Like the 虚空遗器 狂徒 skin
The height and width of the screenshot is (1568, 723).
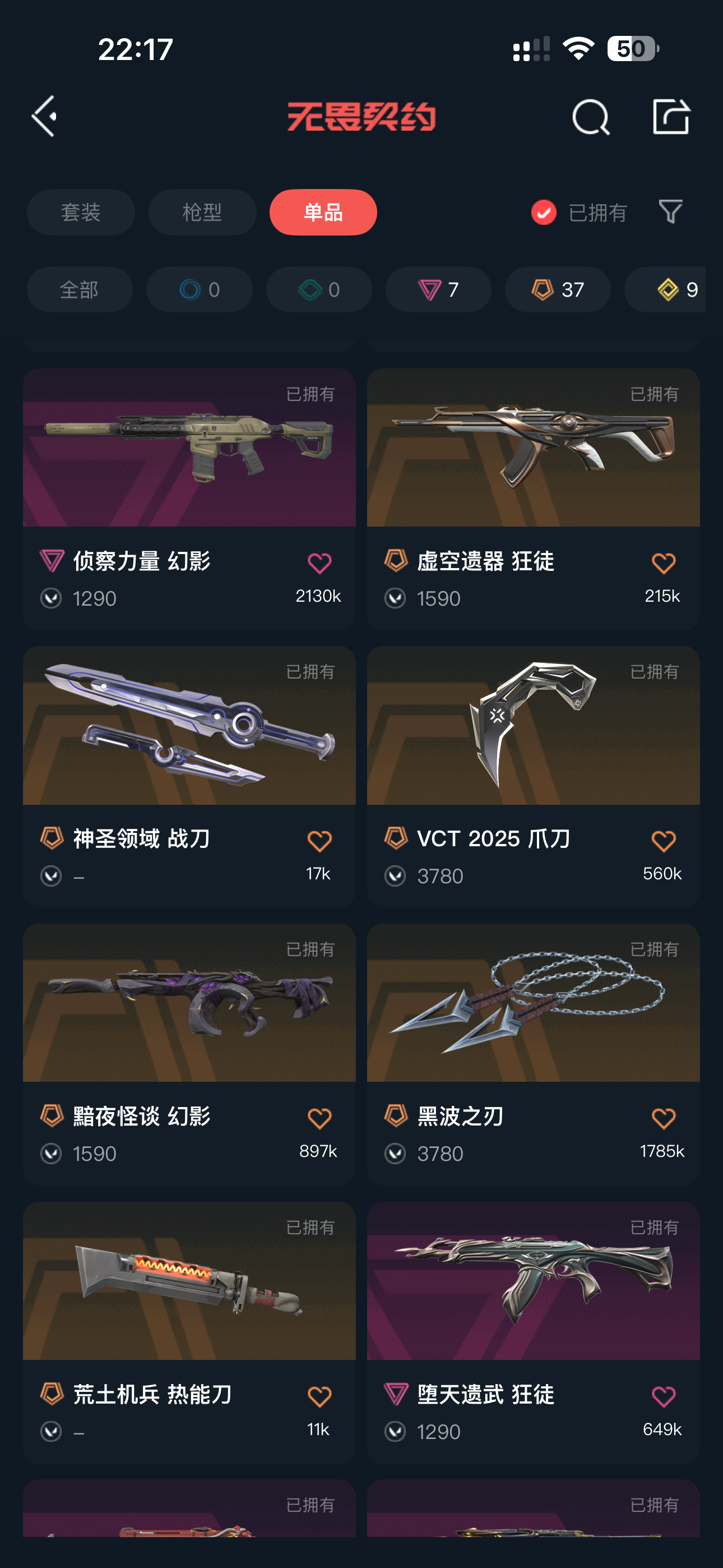[662, 563]
